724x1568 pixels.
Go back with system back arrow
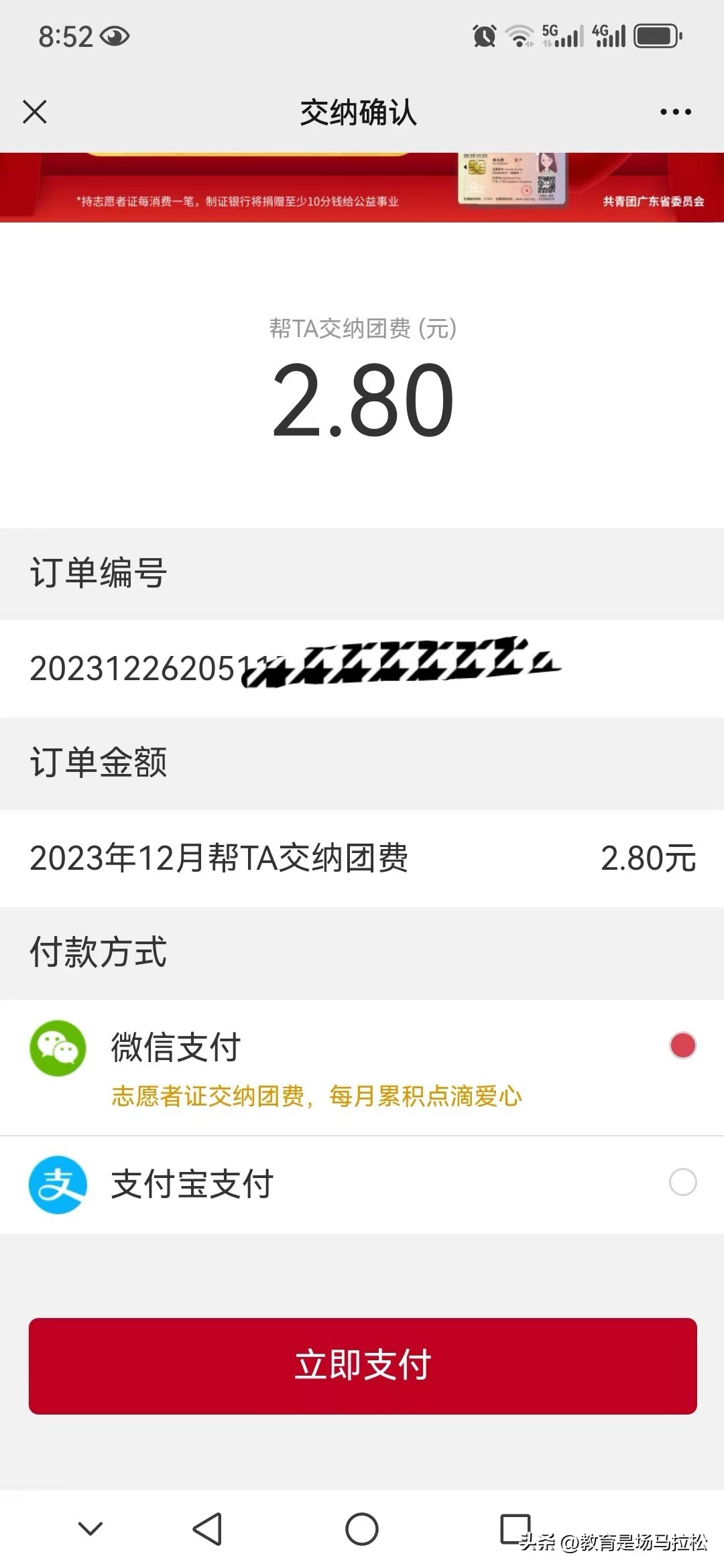click(x=208, y=1529)
